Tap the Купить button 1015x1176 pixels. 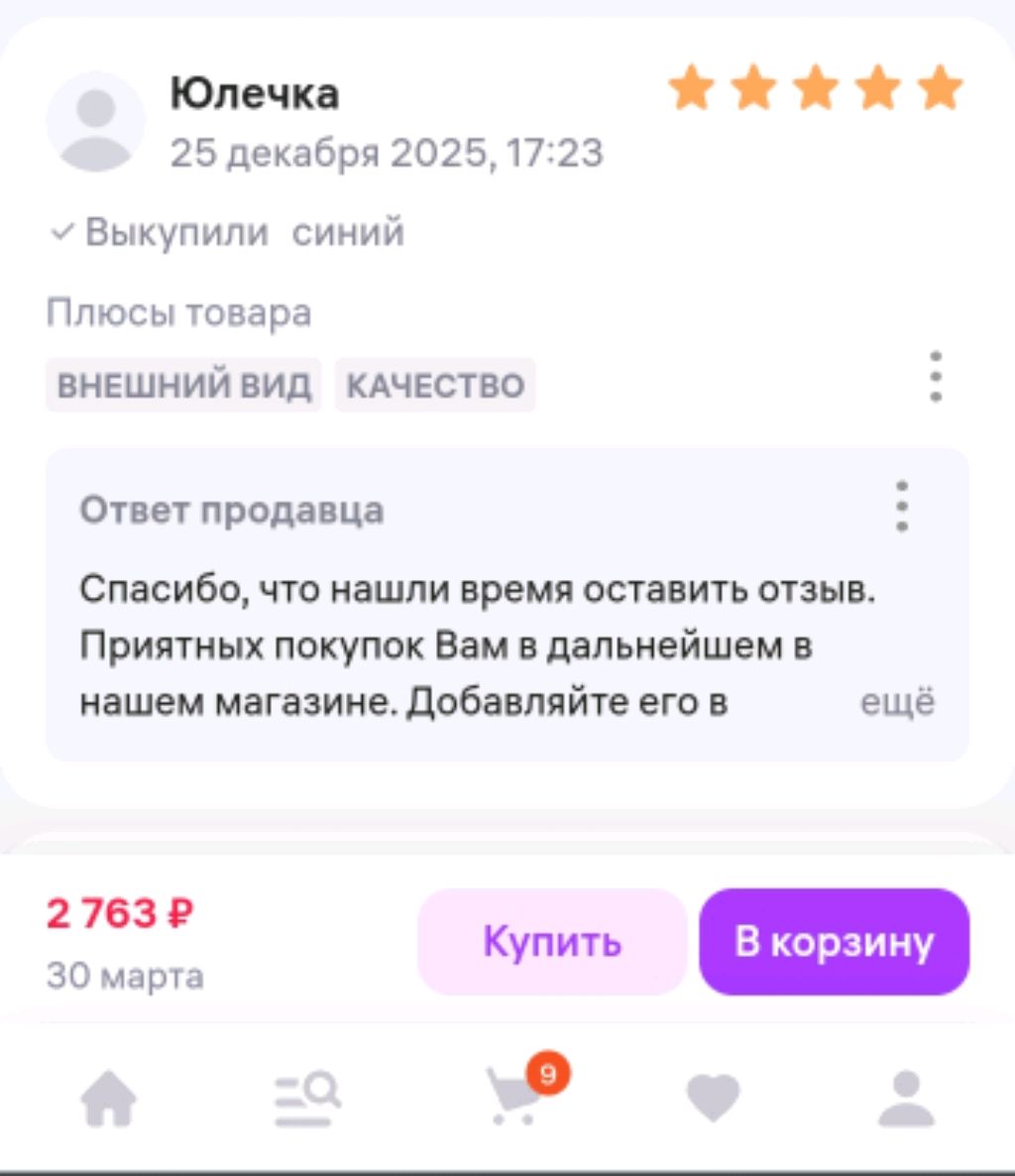pyautogui.click(x=552, y=941)
